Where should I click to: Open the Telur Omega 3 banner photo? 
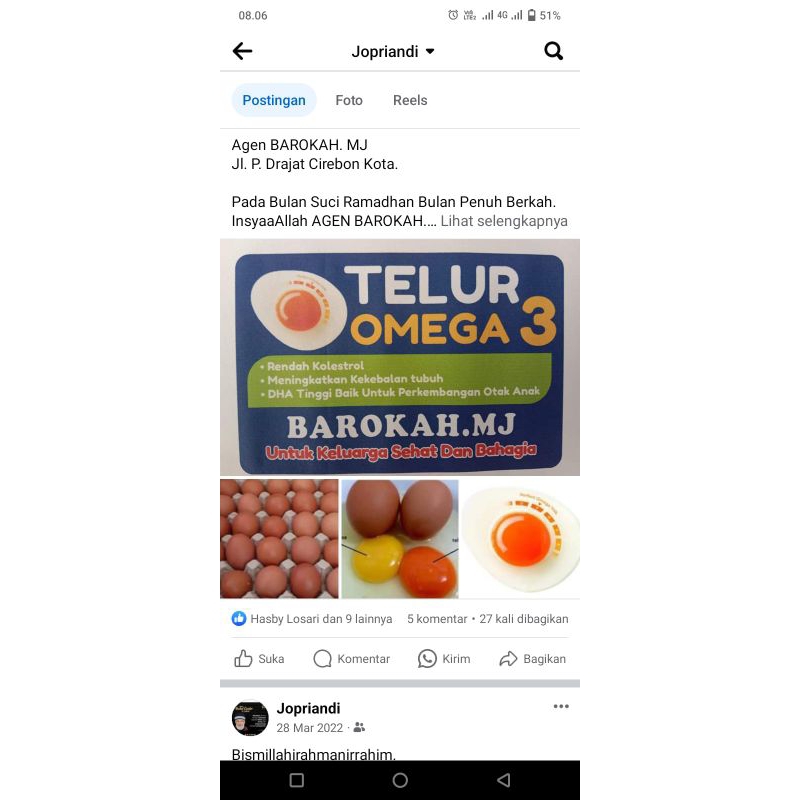click(399, 356)
